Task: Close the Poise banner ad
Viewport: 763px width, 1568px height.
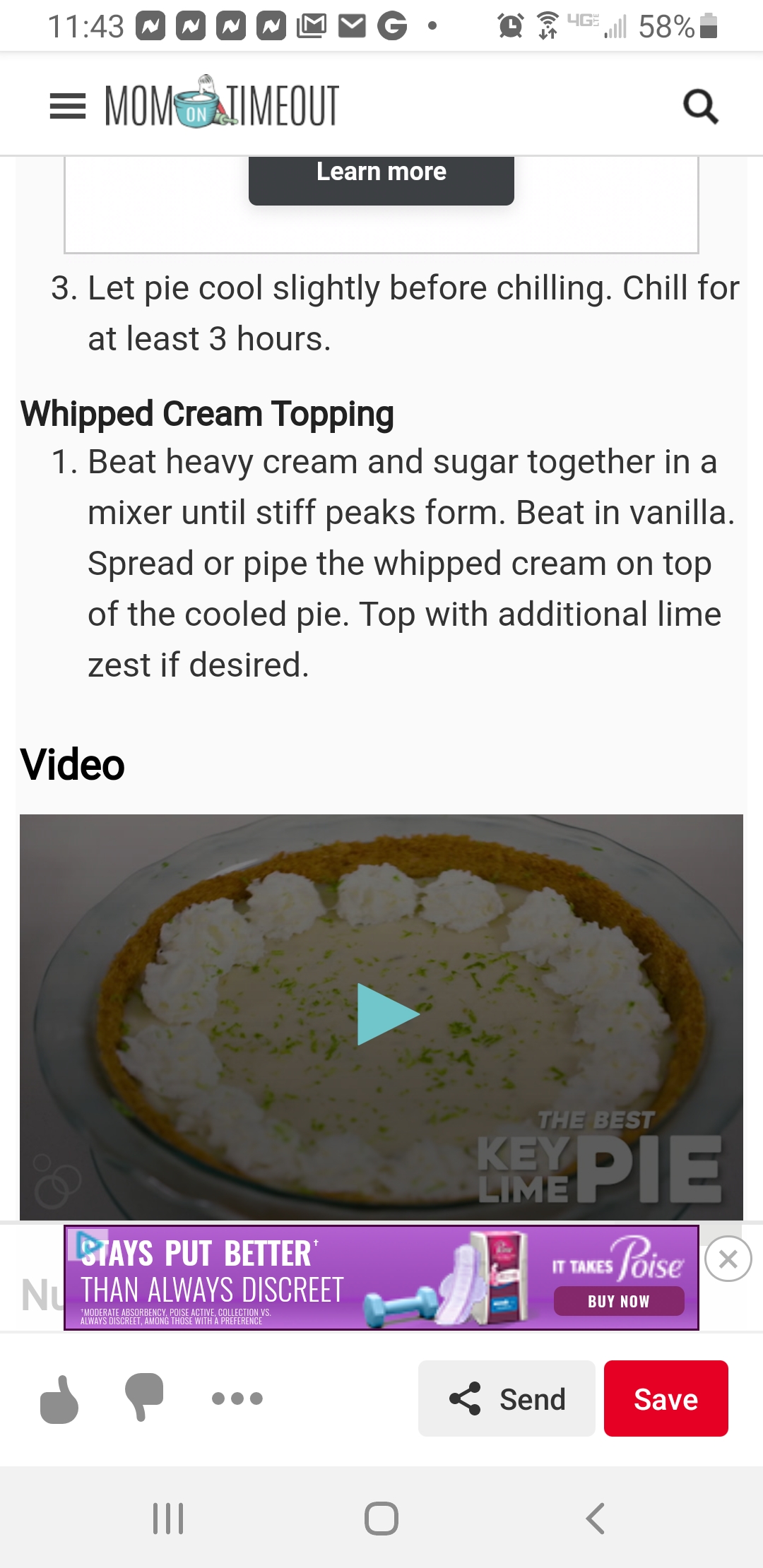Action: (728, 1259)
